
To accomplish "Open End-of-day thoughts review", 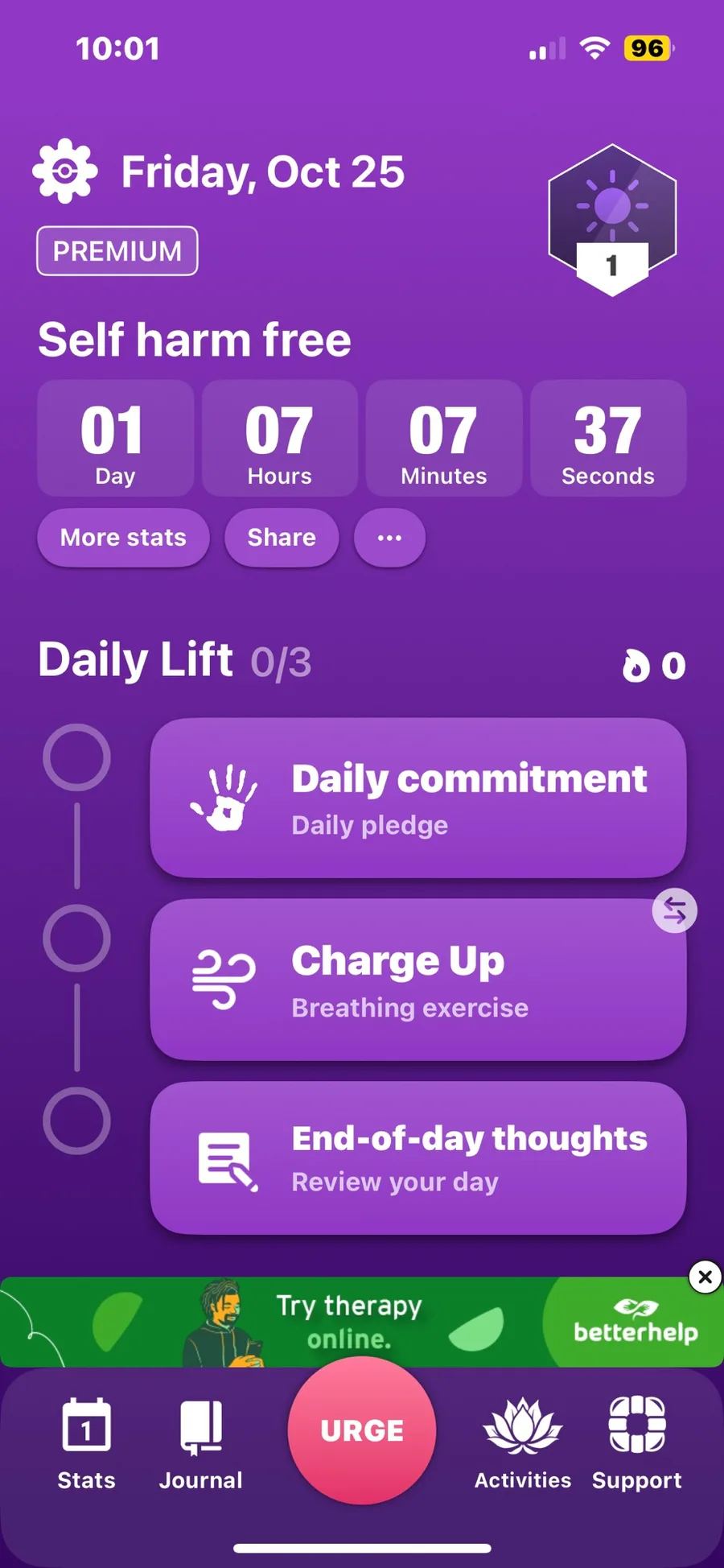I will tap(418, 1158).
